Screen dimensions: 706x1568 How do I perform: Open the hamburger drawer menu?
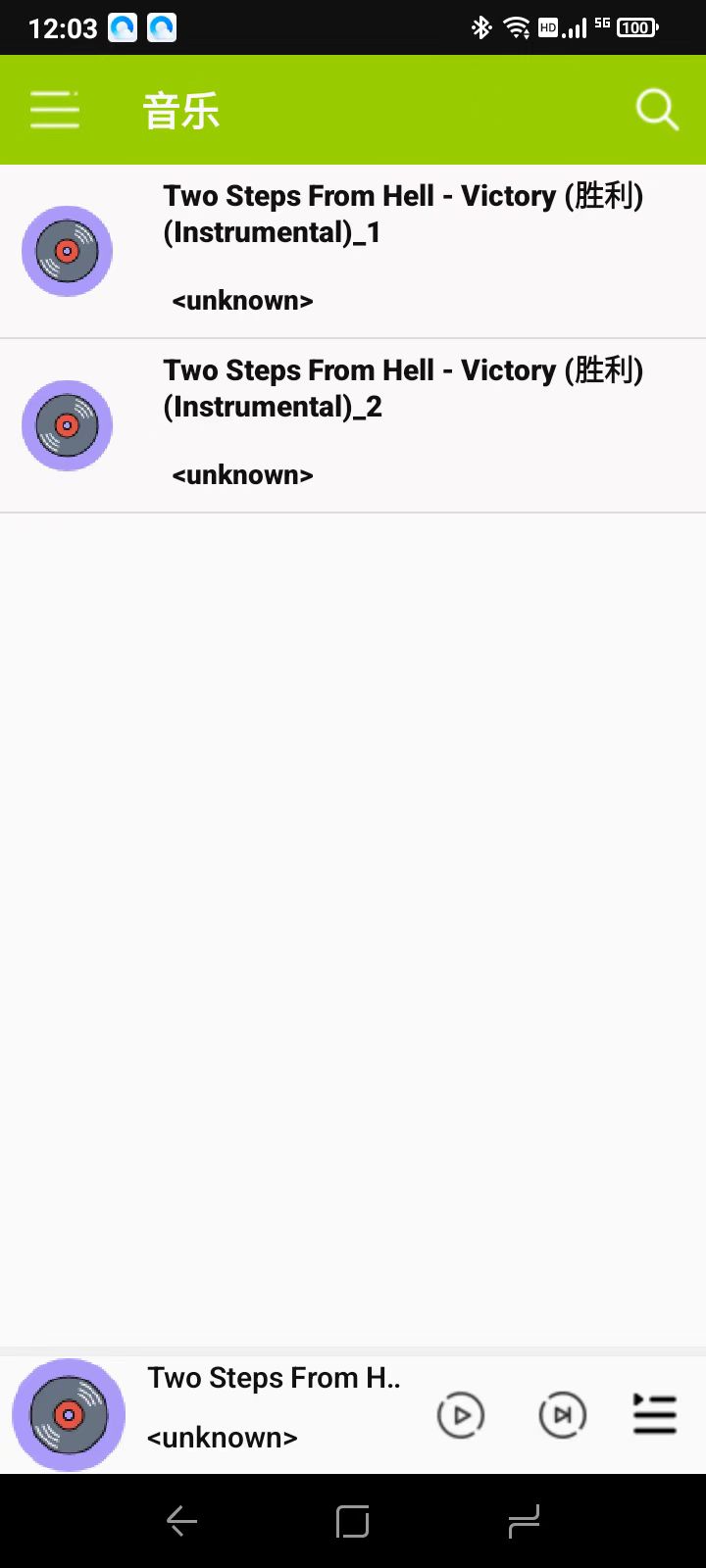tap(55, 110)
